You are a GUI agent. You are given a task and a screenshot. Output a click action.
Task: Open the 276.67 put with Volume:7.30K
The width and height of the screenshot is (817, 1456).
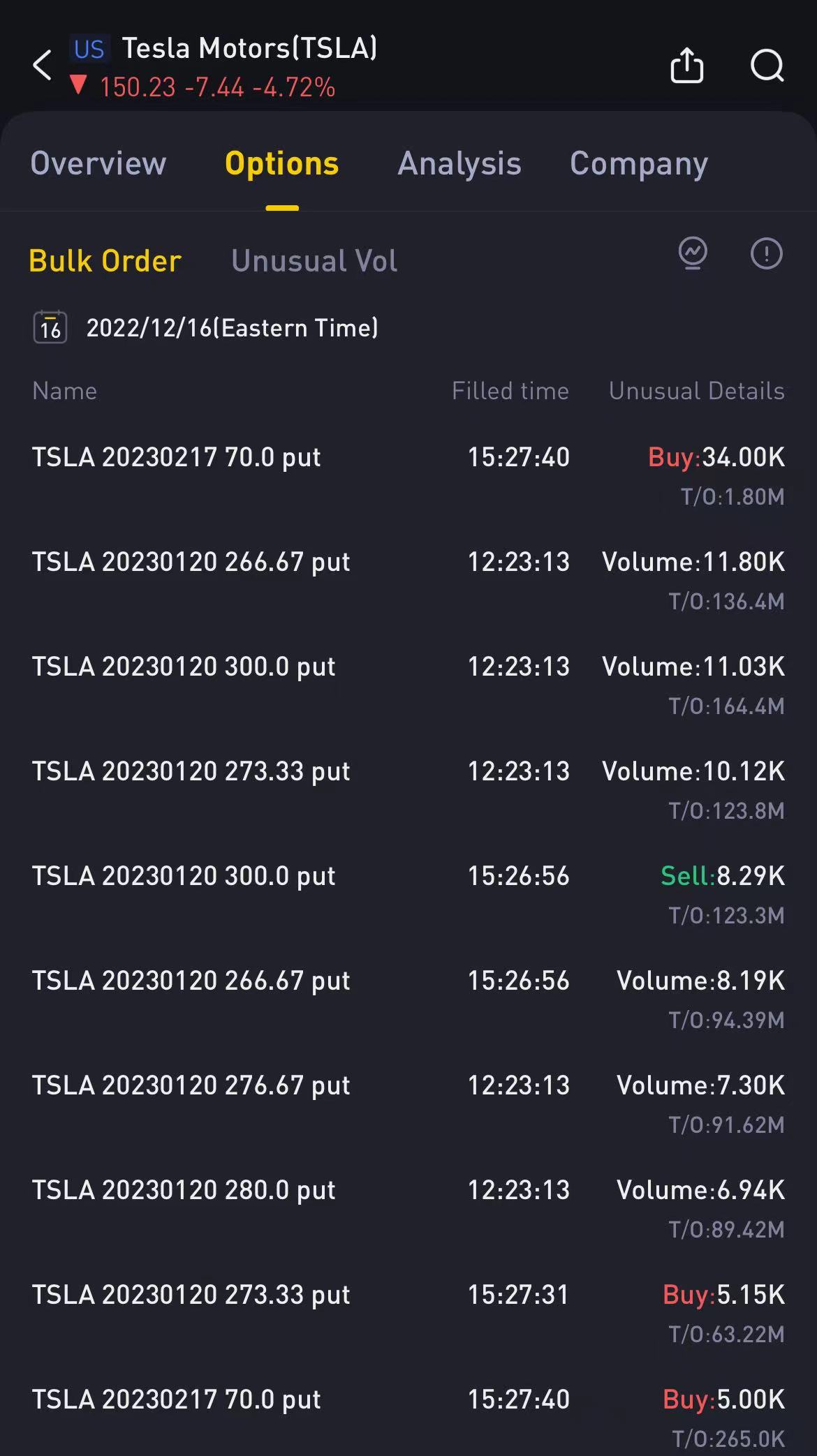tap(408, 1104)
